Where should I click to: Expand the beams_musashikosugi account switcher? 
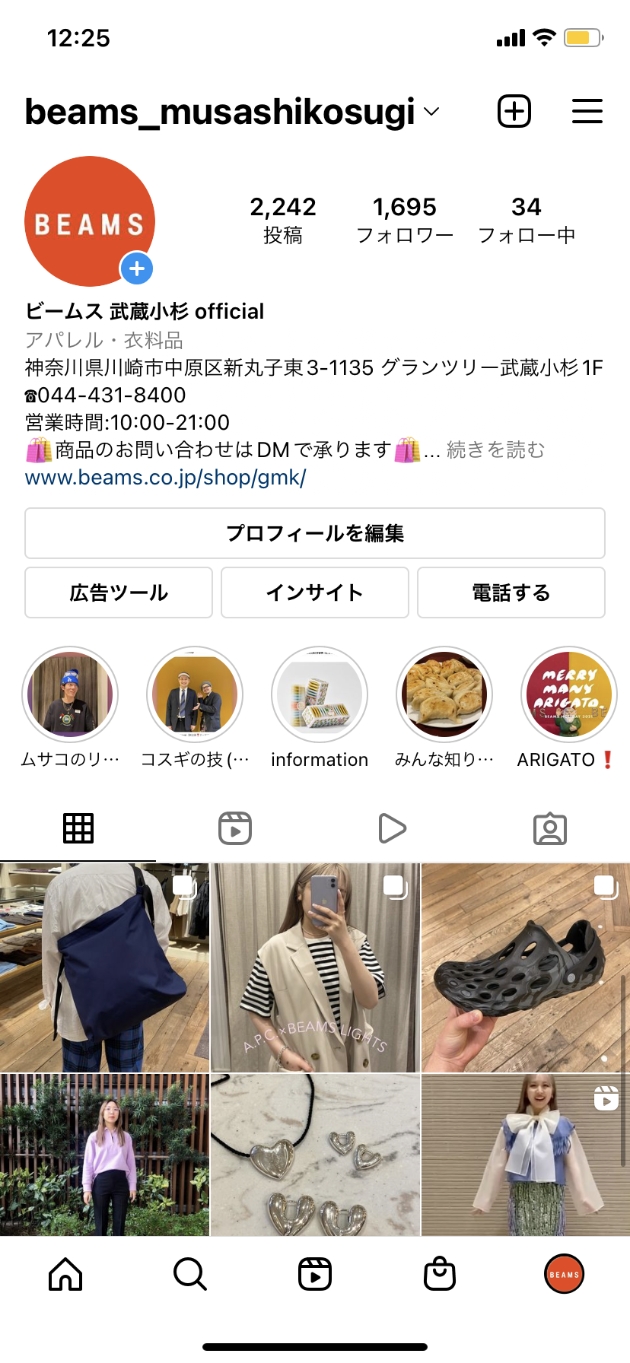pos(431,113)
